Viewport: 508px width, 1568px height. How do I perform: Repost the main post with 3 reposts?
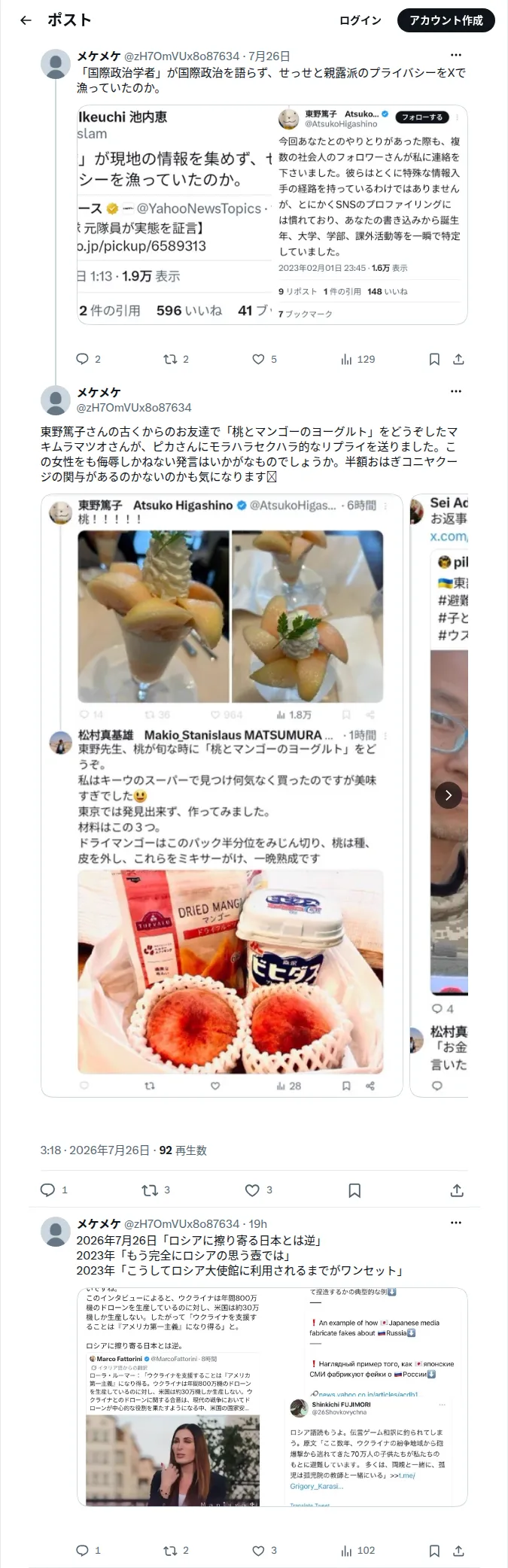coord(156,1190)
